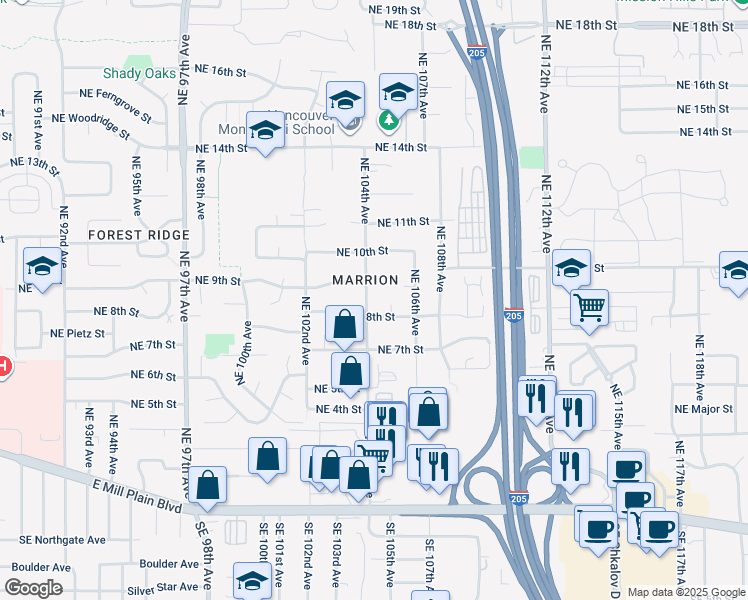
Task: Open the school marker just east of NE 112th Ave
Action: (571, 268)
